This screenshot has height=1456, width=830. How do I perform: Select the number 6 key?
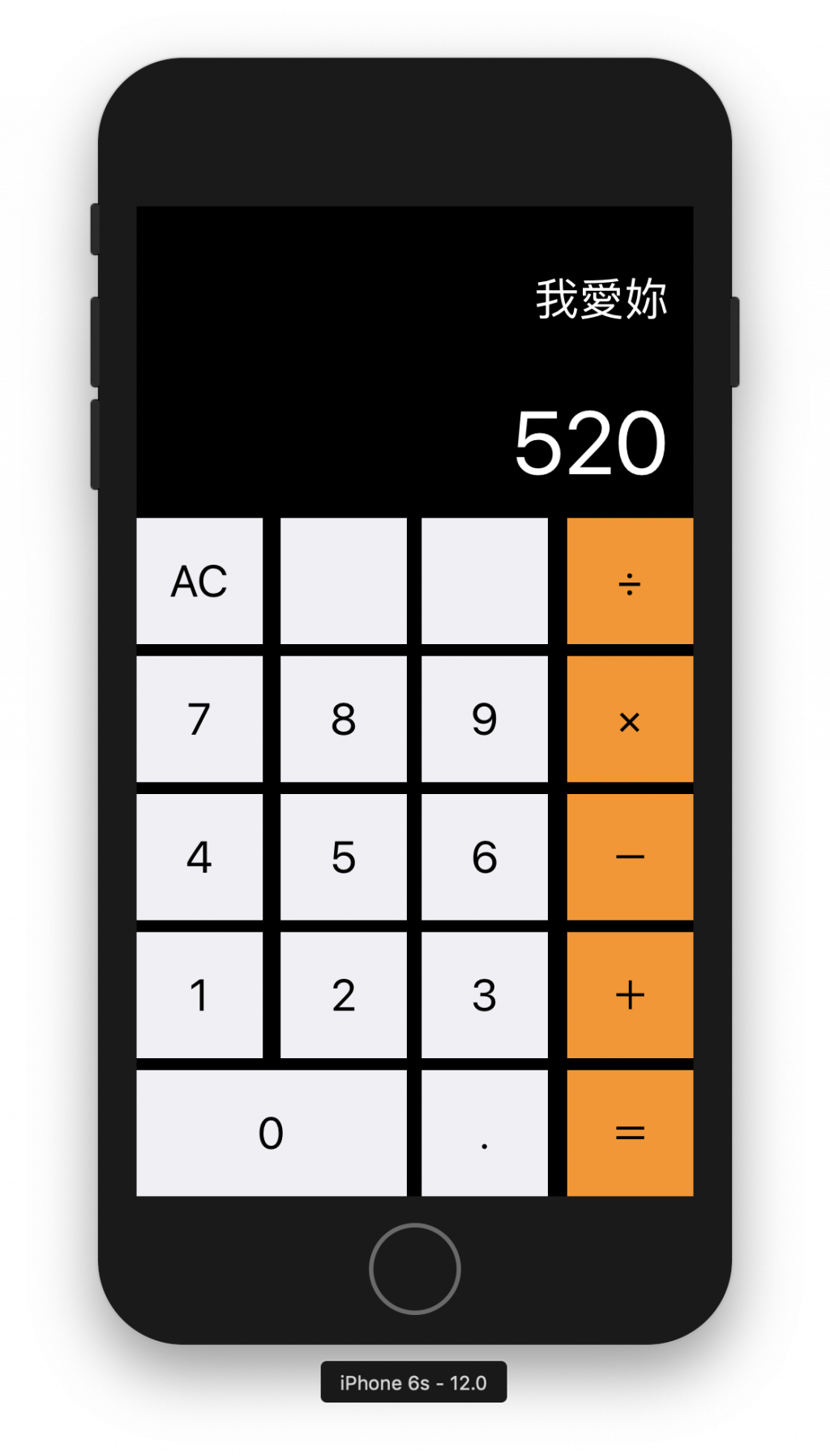click(x=485, y=856)
